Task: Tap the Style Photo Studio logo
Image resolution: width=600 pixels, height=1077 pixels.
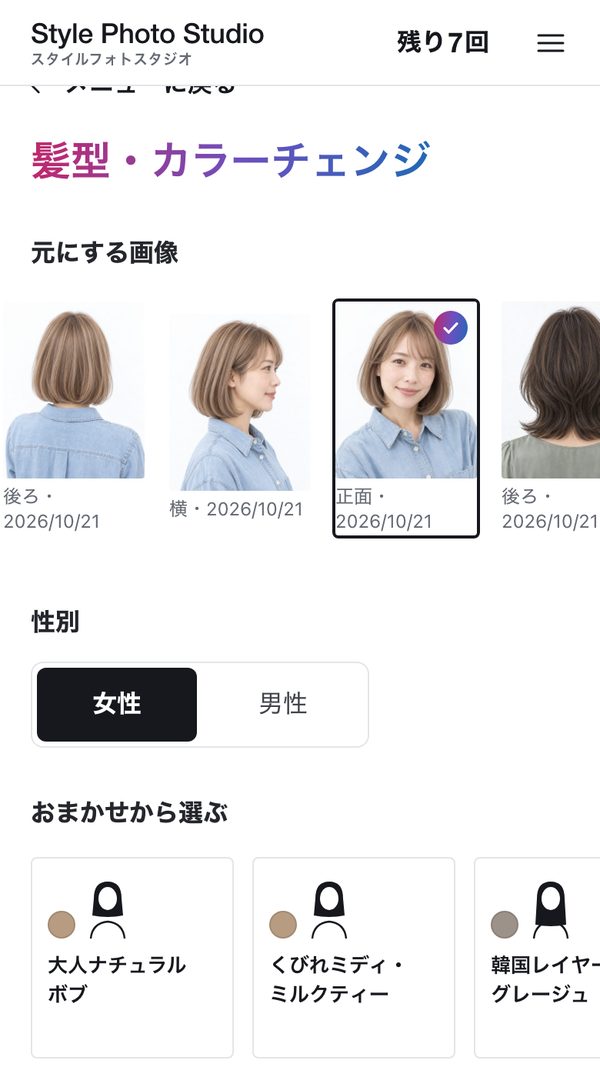Action: (147, 43)
